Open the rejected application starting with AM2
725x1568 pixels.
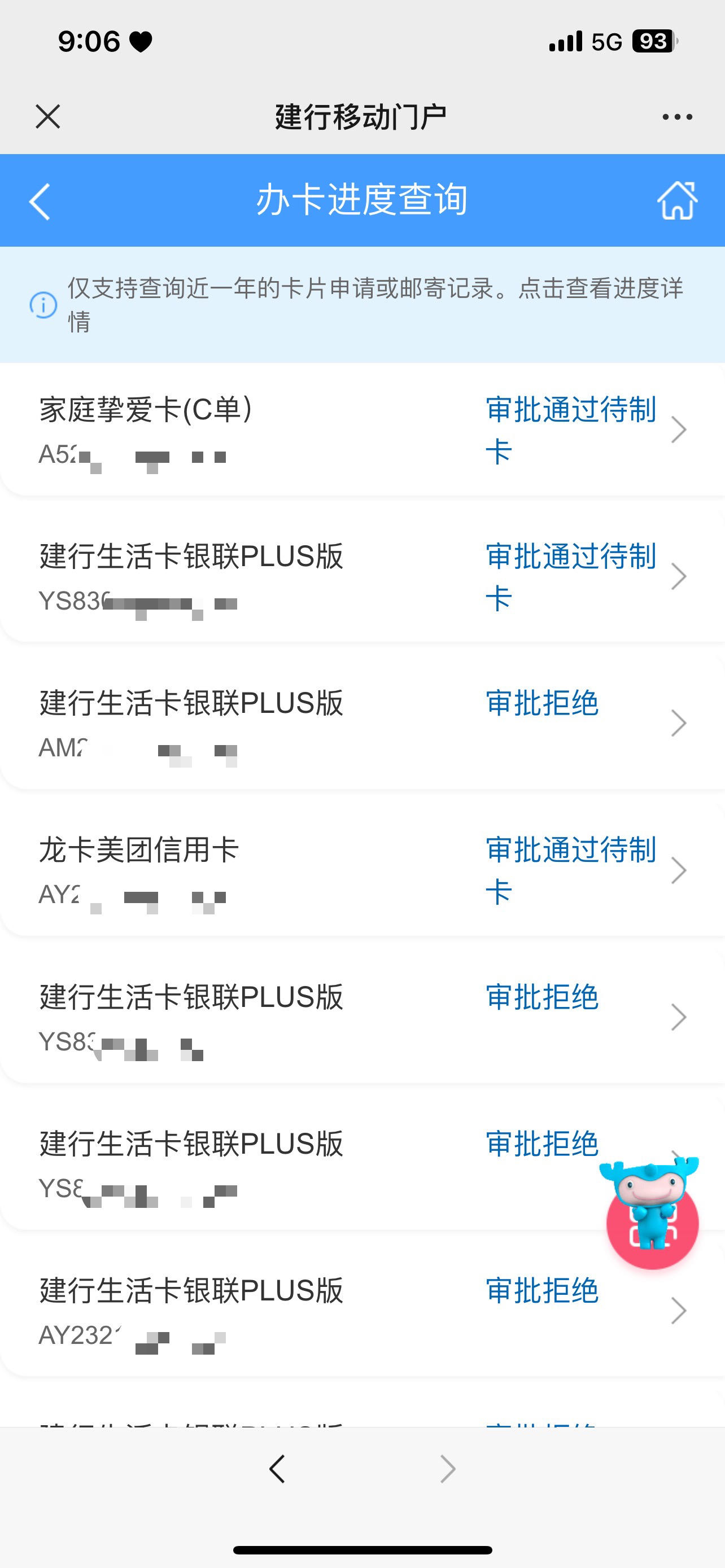[362, 724]
